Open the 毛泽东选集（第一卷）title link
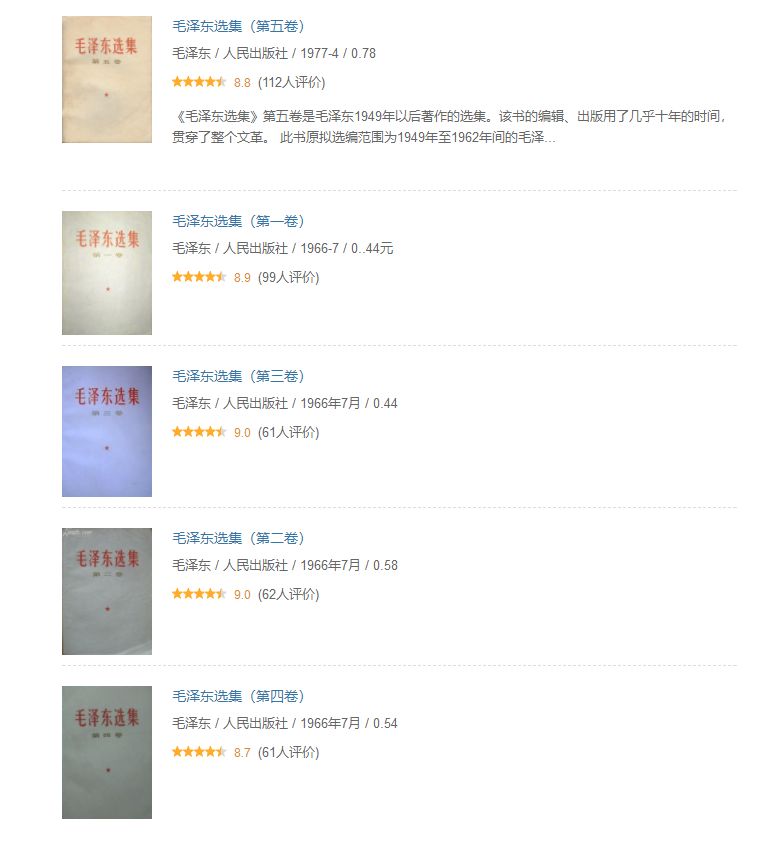 (238, 221)
